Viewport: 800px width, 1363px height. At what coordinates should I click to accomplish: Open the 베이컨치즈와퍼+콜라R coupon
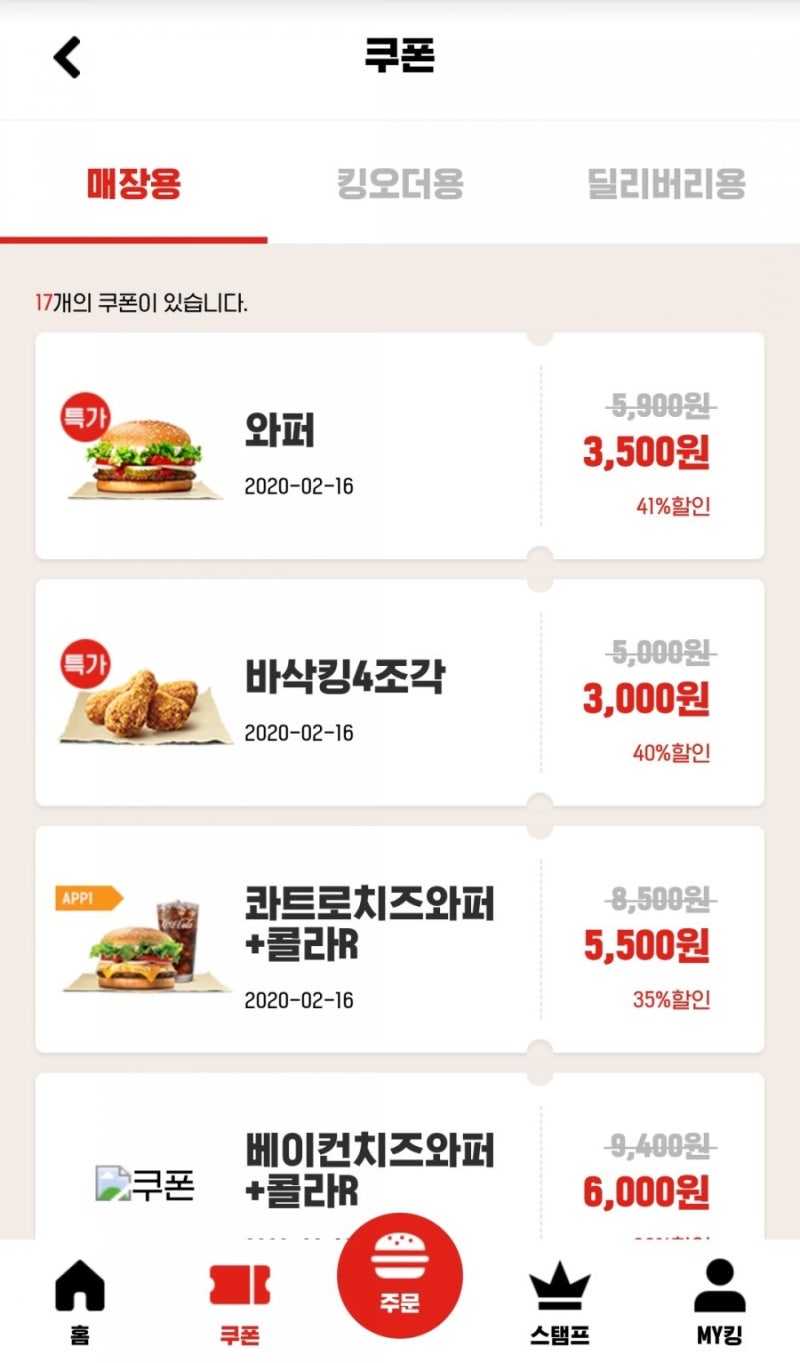tap(400, 1156)
